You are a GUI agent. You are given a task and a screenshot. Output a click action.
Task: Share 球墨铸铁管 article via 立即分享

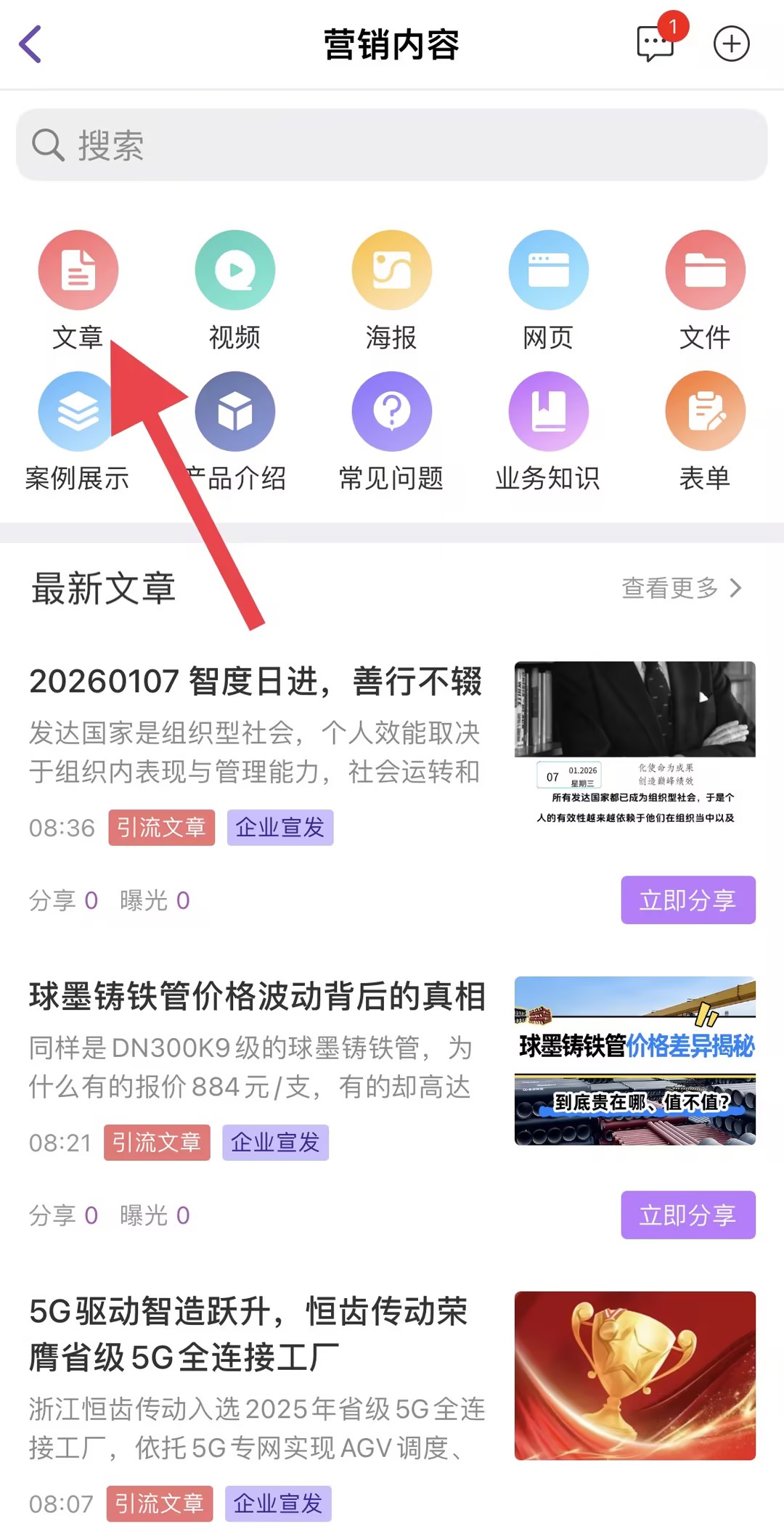pos(687,1215)
